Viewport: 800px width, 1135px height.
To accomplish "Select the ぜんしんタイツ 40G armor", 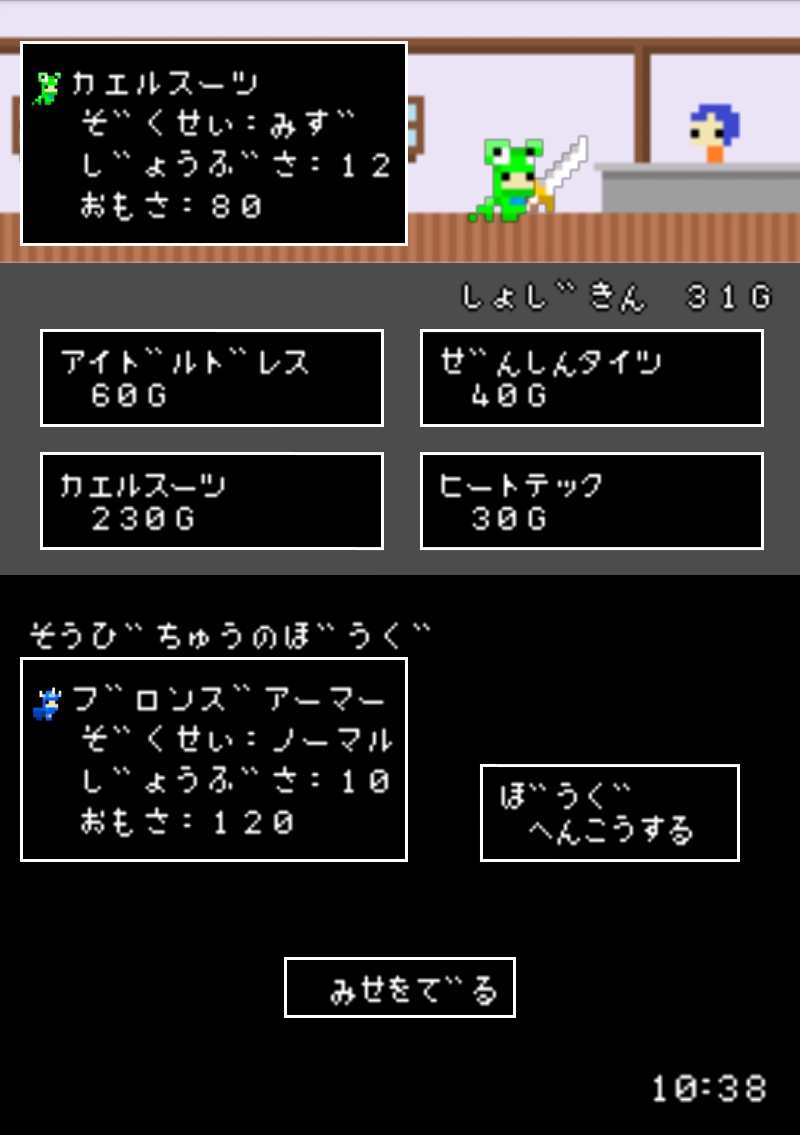I will [x=592, y=378].
